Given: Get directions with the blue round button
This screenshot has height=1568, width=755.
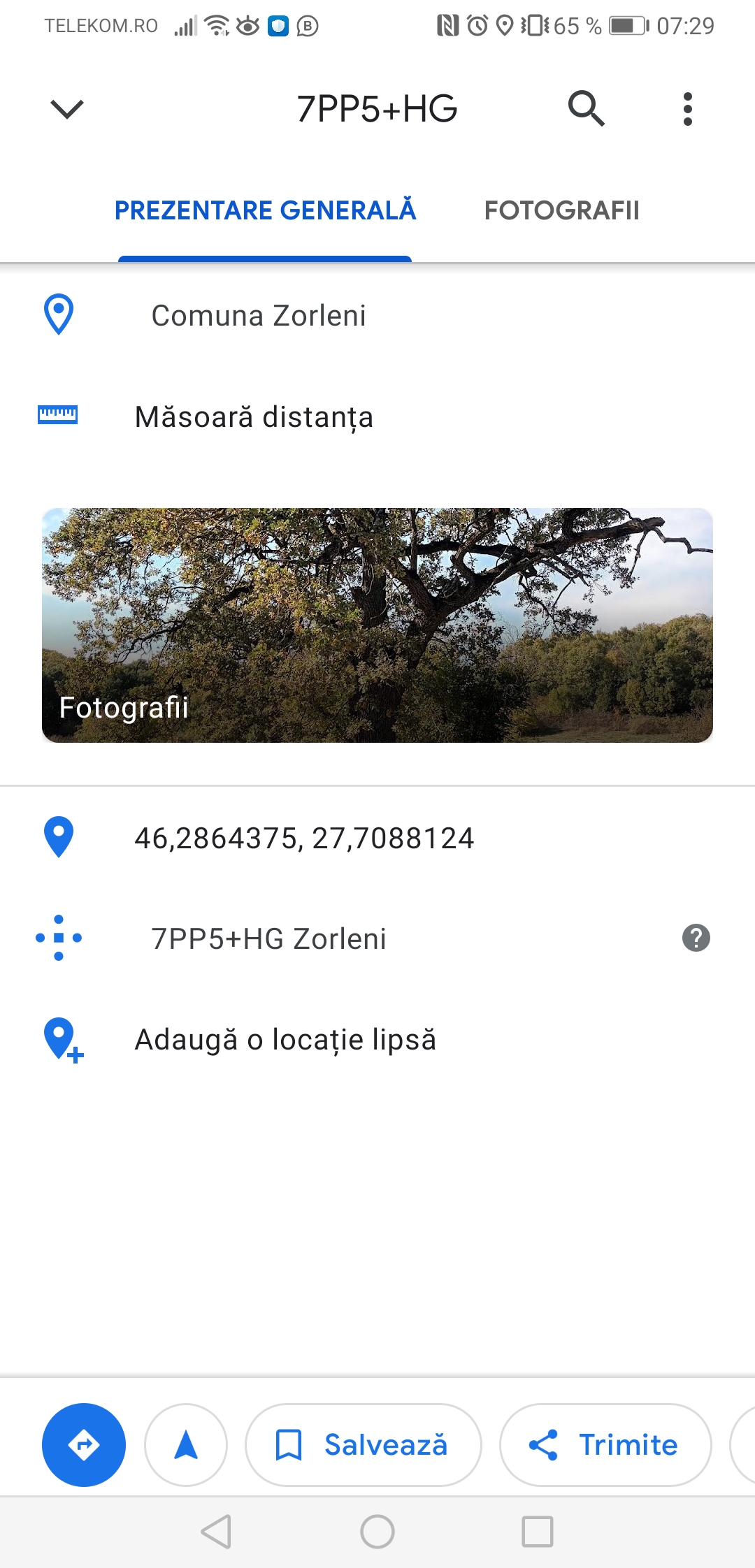Looking at the screenshot, I should [84, 1444].
